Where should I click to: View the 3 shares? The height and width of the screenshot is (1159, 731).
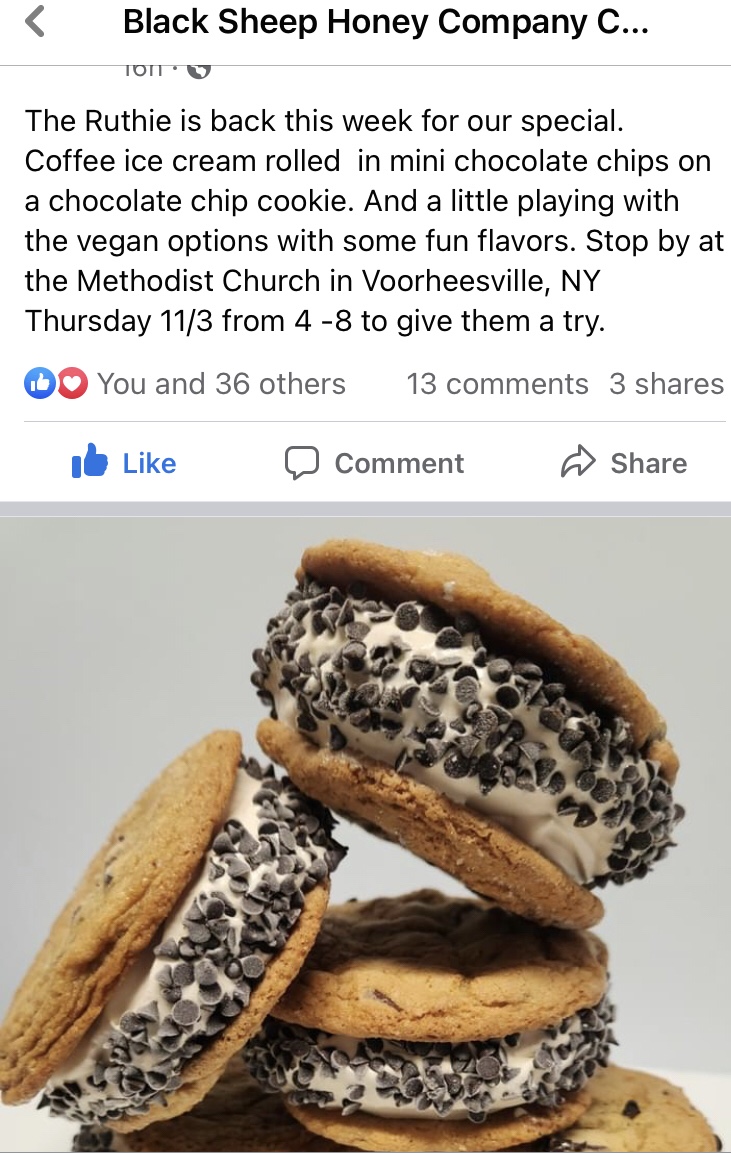point(666,384)
